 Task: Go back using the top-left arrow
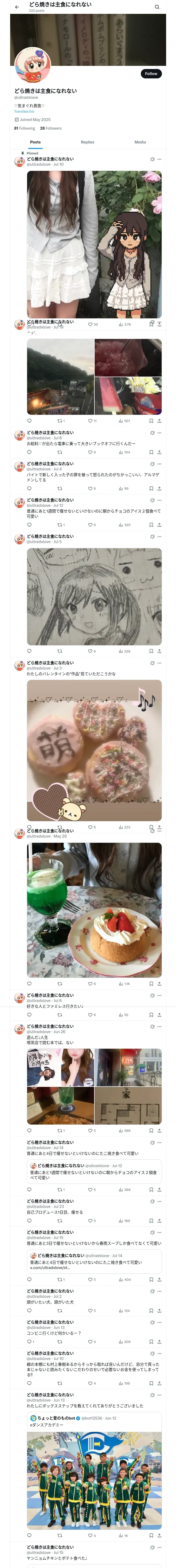point(17,7)
